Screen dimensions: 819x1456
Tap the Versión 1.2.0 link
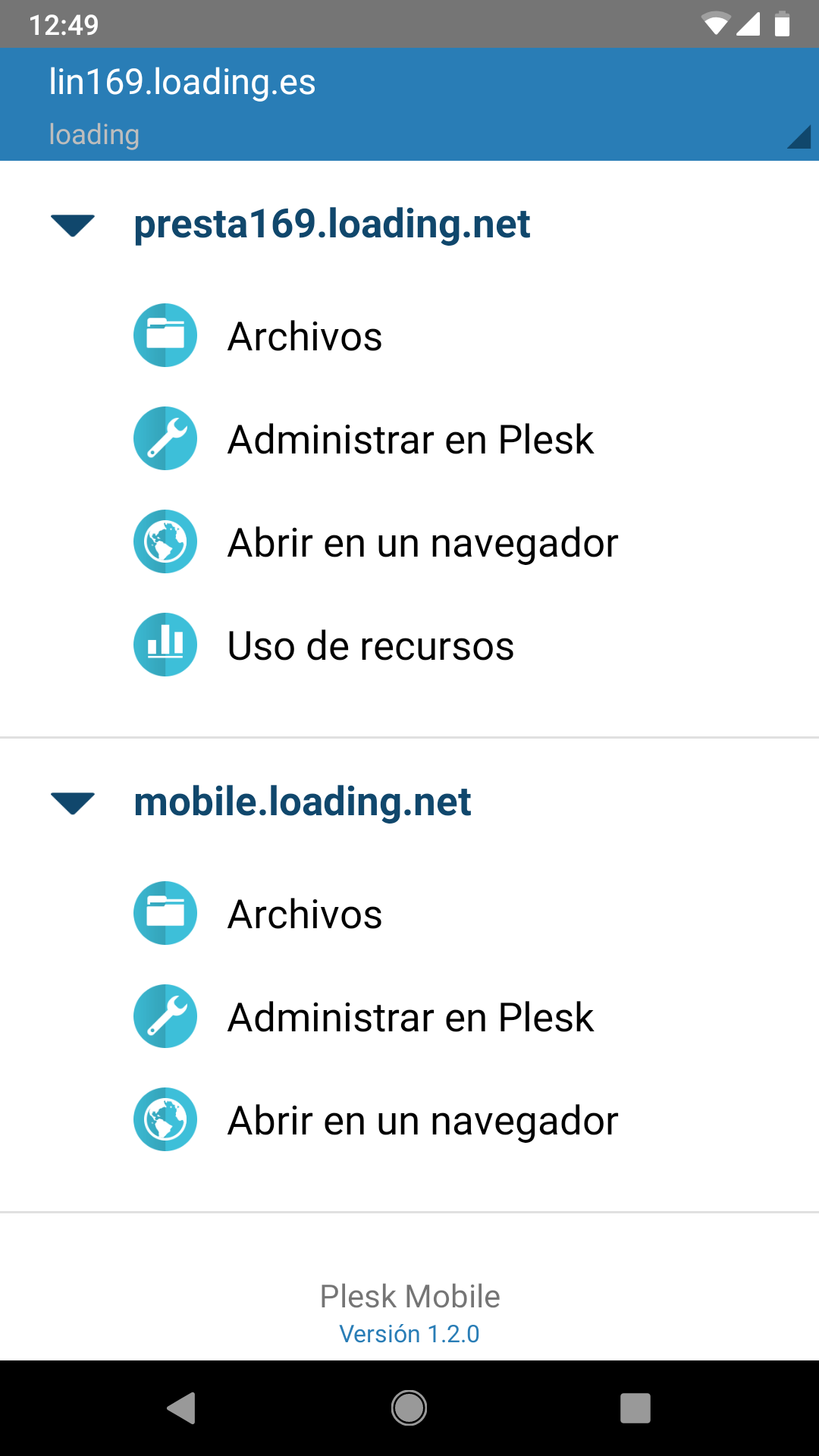coord(409,1334)
